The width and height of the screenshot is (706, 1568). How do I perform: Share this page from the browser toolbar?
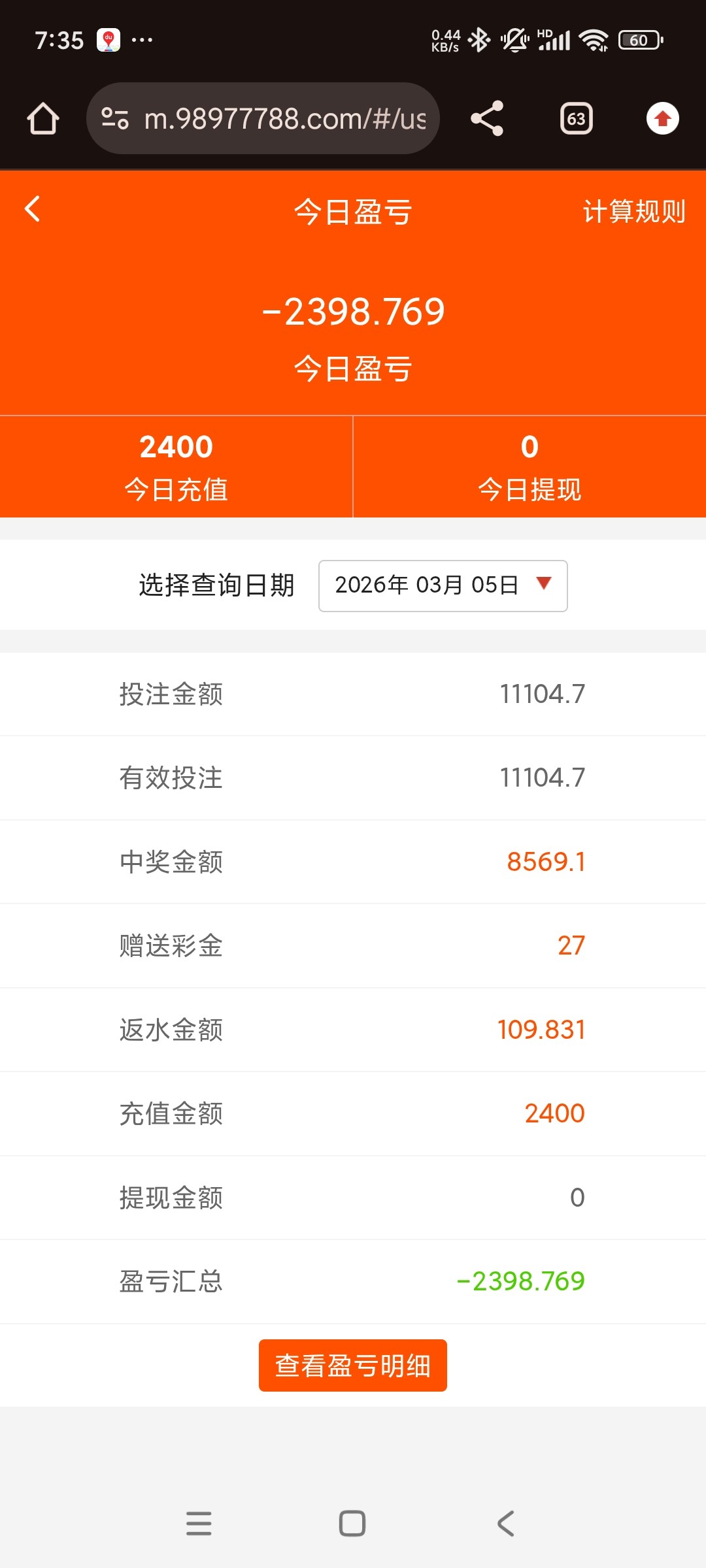click(487, 119)
